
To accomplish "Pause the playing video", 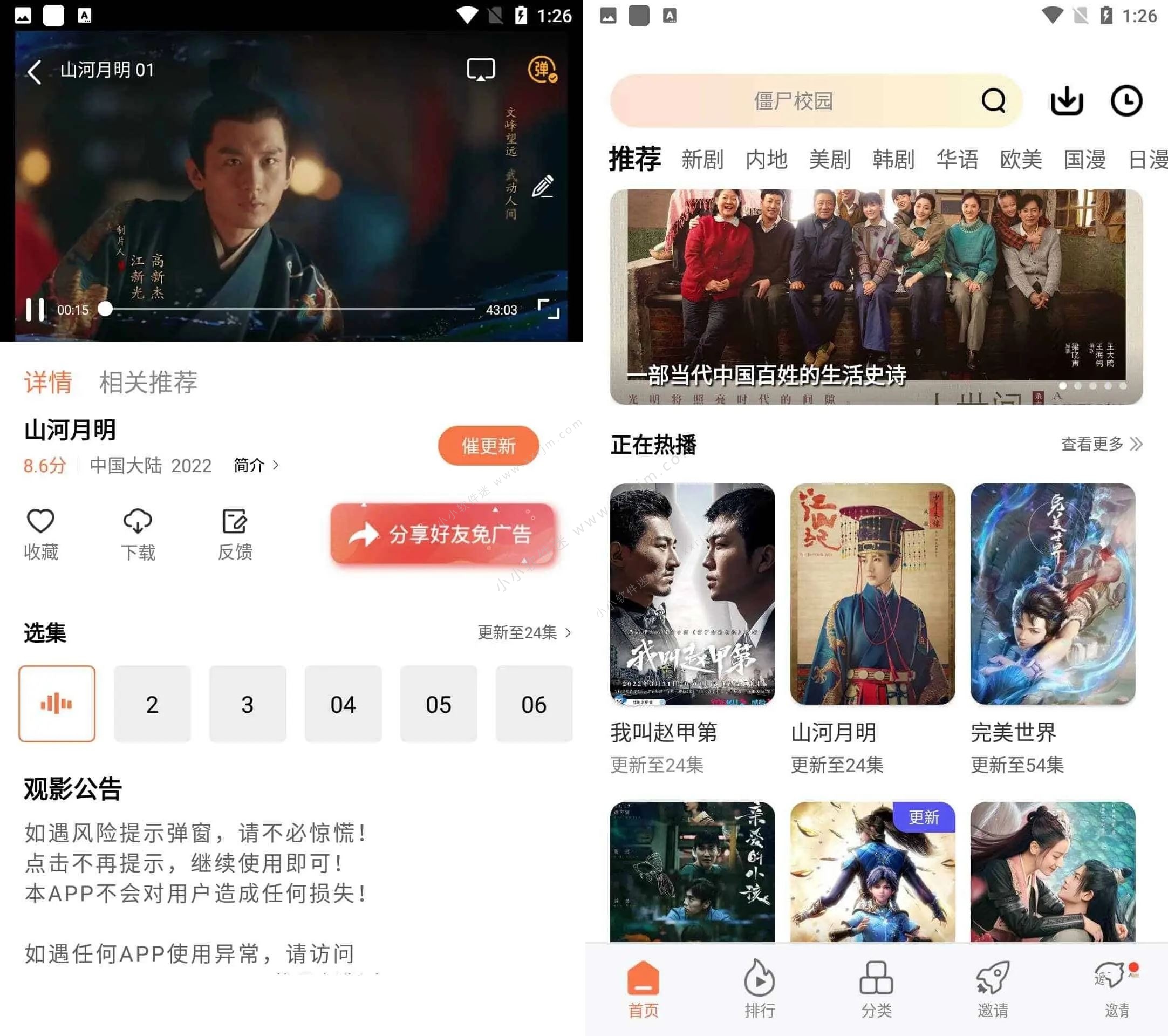I will pos(35,310).
